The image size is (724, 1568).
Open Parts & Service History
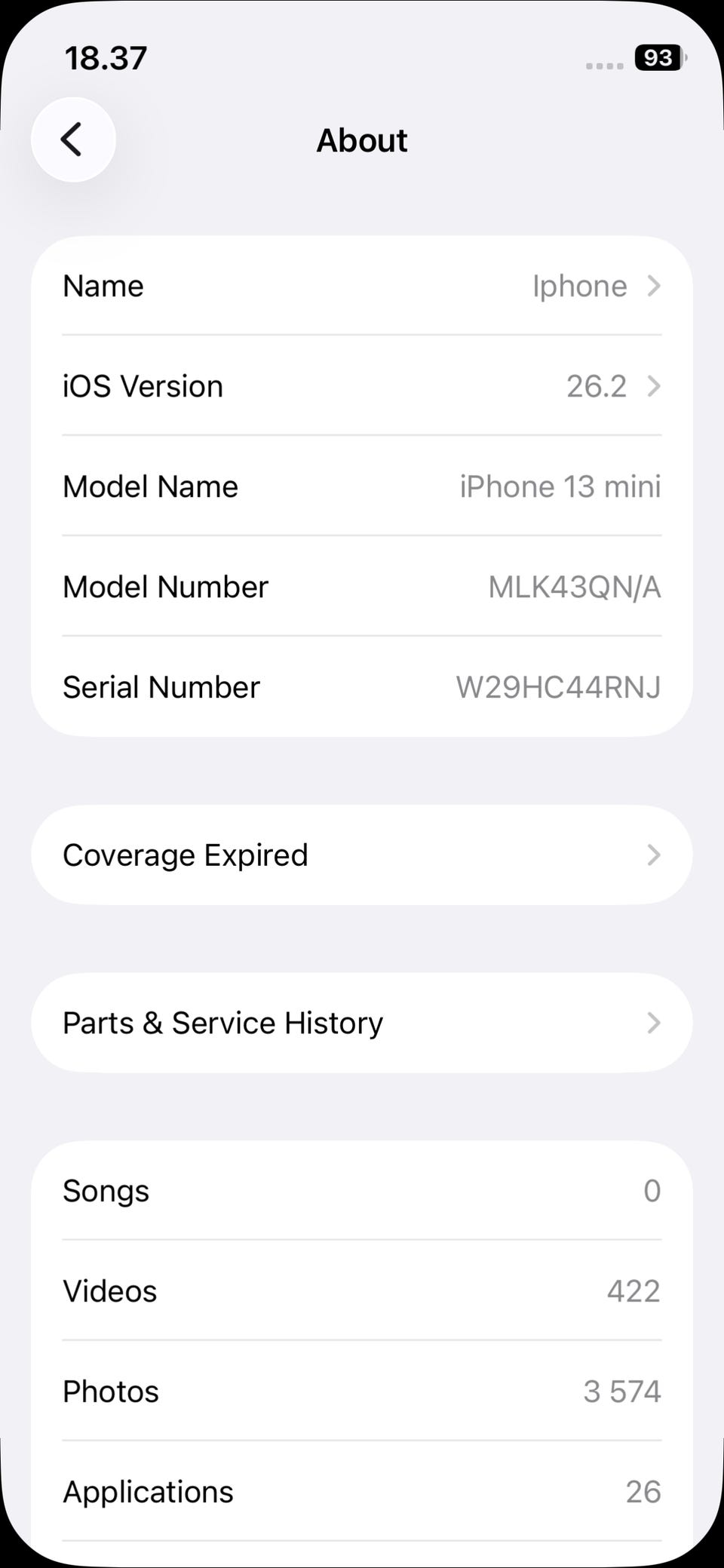pos(362,1023)
